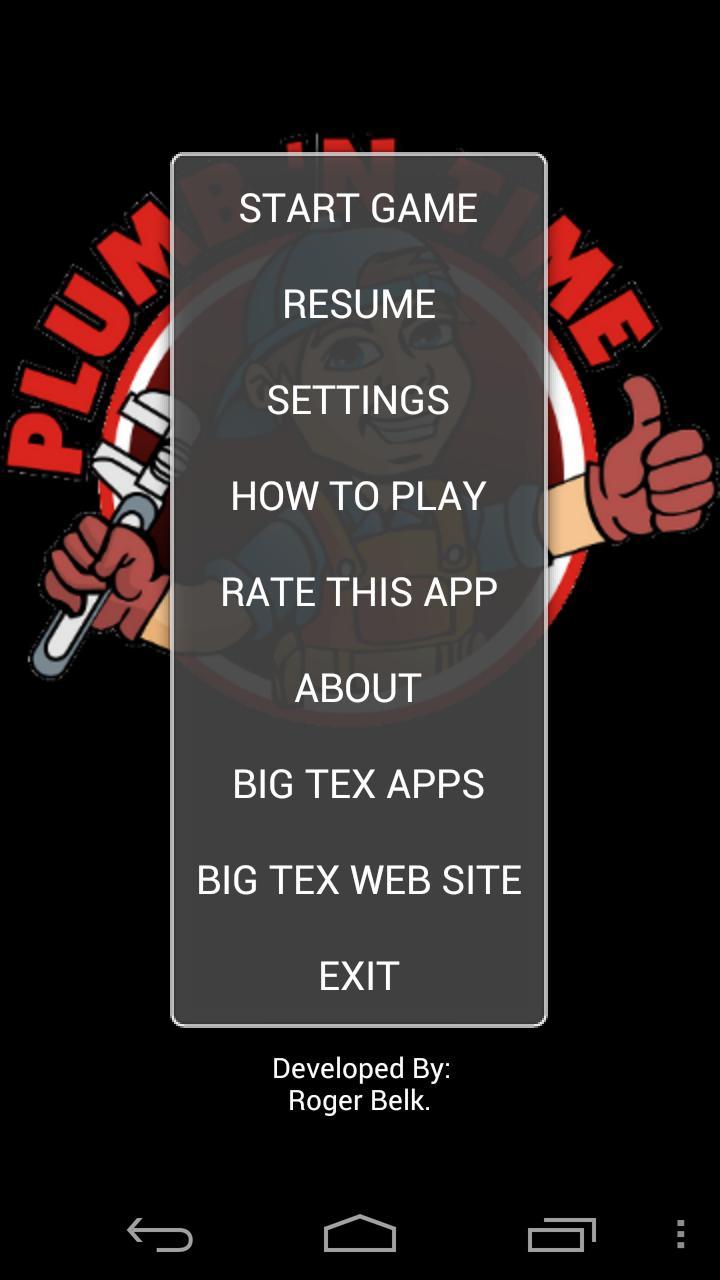Browse BIG TEX APPS
The height and width of the screenshot is (1280, 720).
tap(359, 784)
